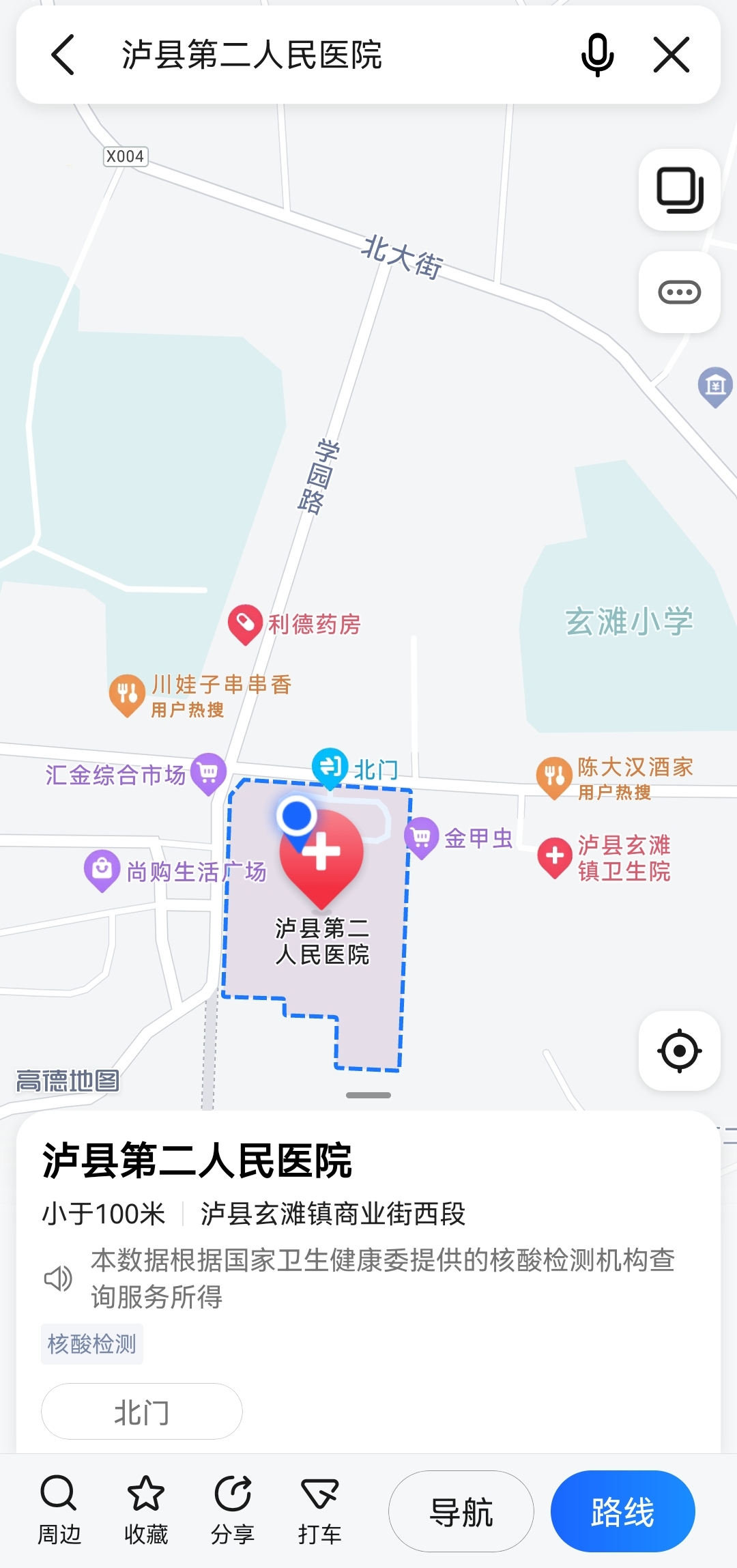Tap the microphone icon to voice search

point(596,56)
